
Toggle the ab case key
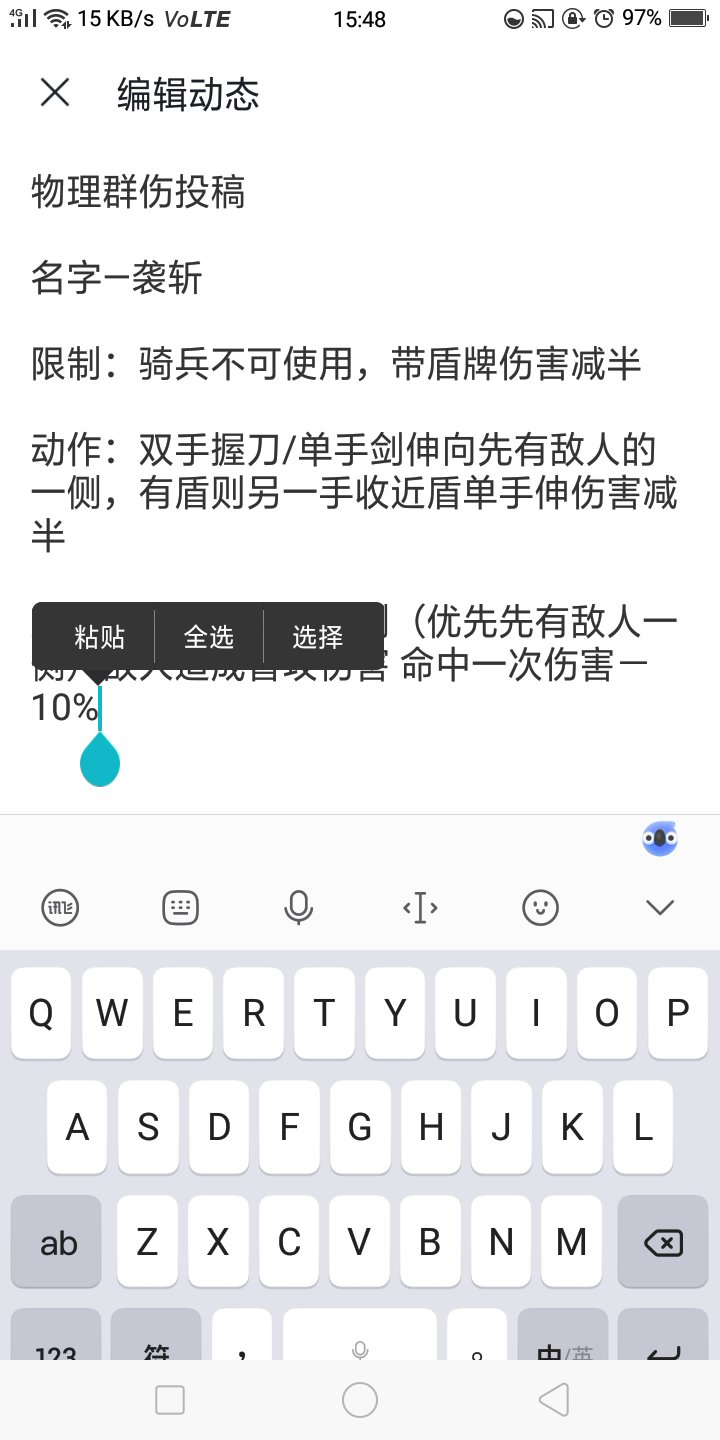tap(58, 1243)
